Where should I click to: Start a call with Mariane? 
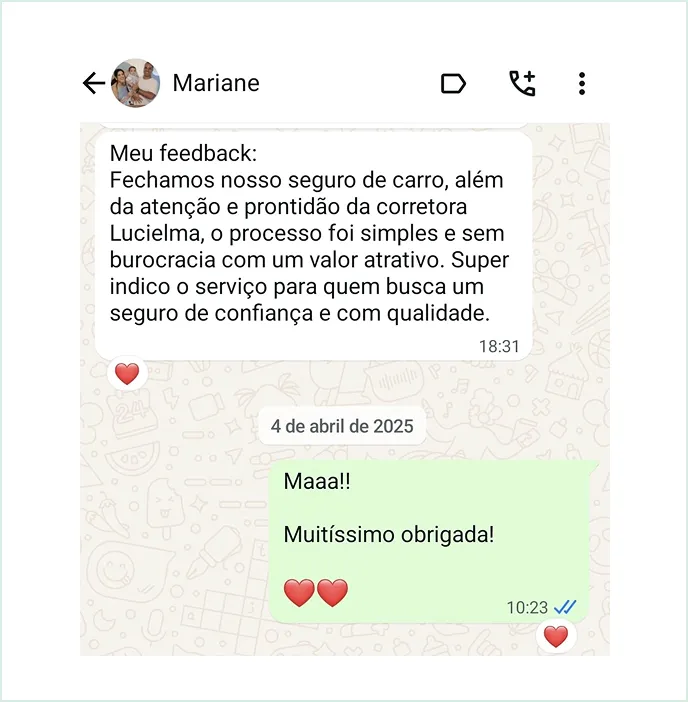[x=522, y=84]
